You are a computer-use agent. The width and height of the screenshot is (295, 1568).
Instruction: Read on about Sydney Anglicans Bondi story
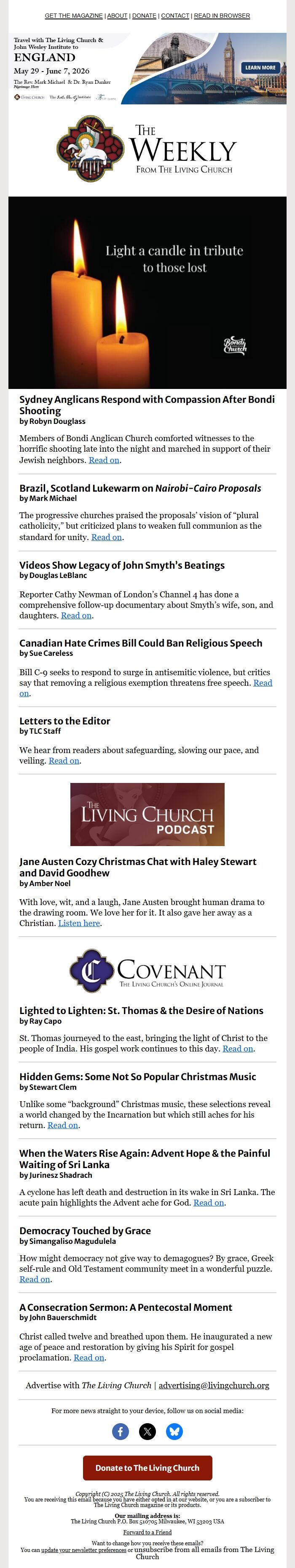click(104, 460)
